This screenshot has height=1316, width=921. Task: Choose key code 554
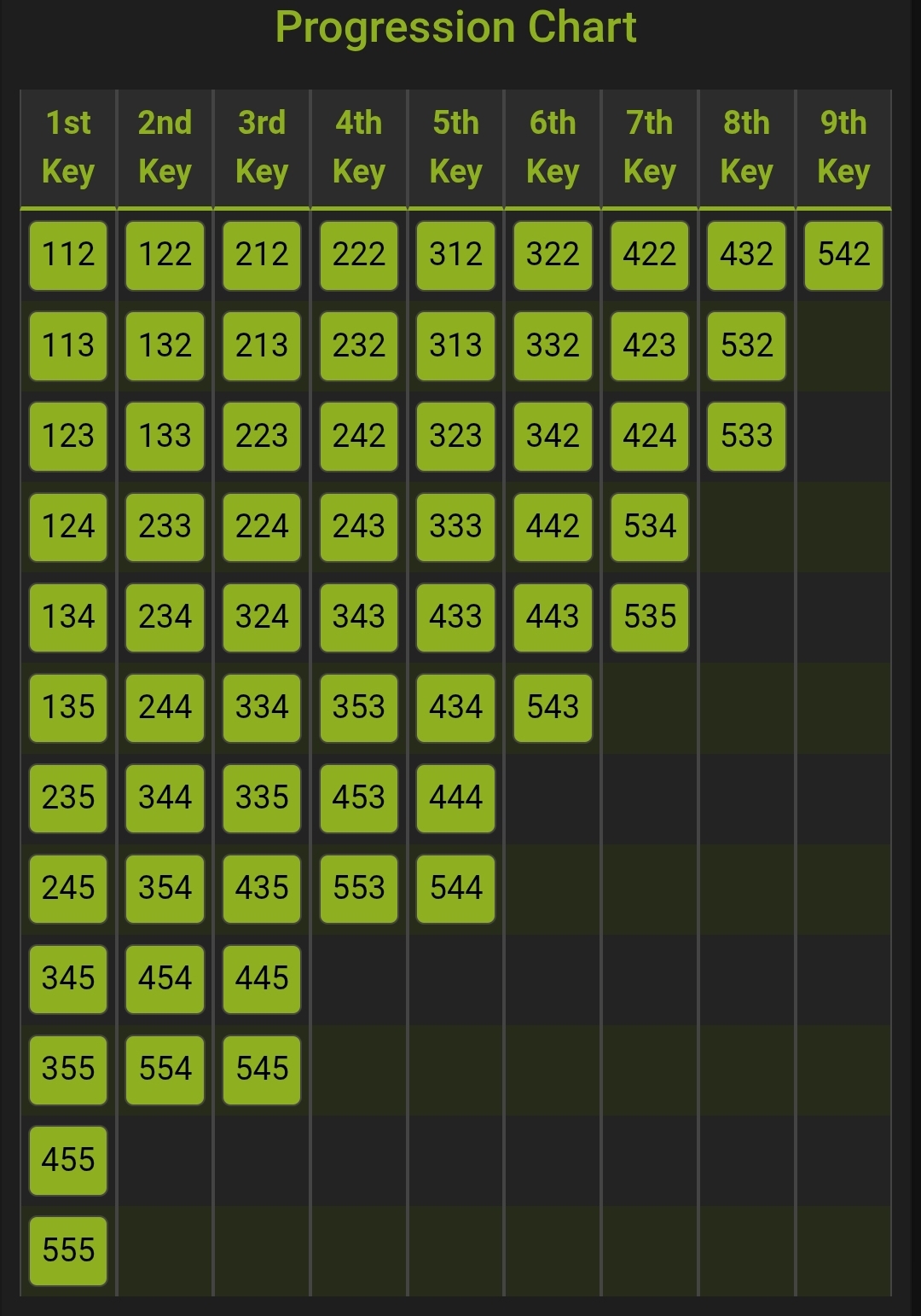[x=165, y=1069]
